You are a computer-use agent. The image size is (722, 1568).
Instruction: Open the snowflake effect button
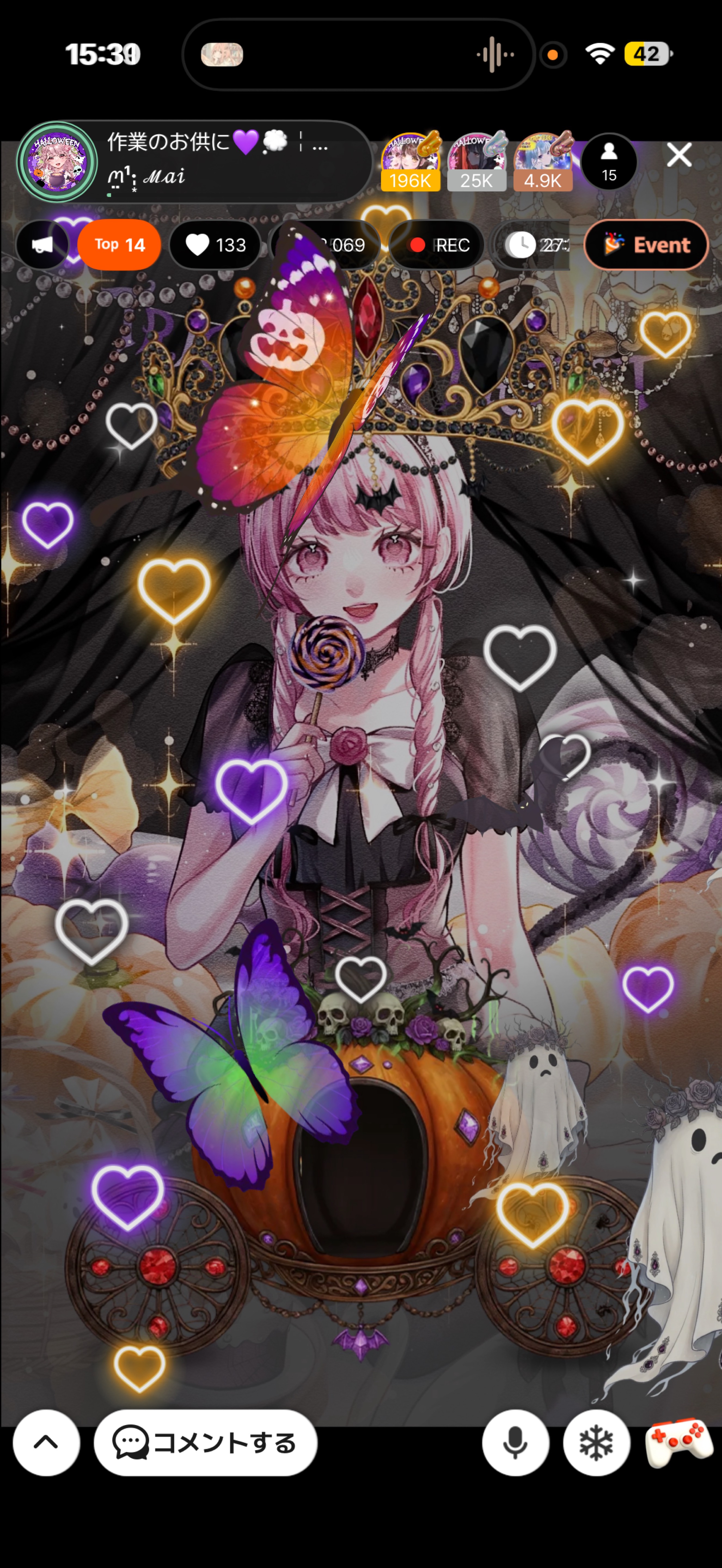596,1442
